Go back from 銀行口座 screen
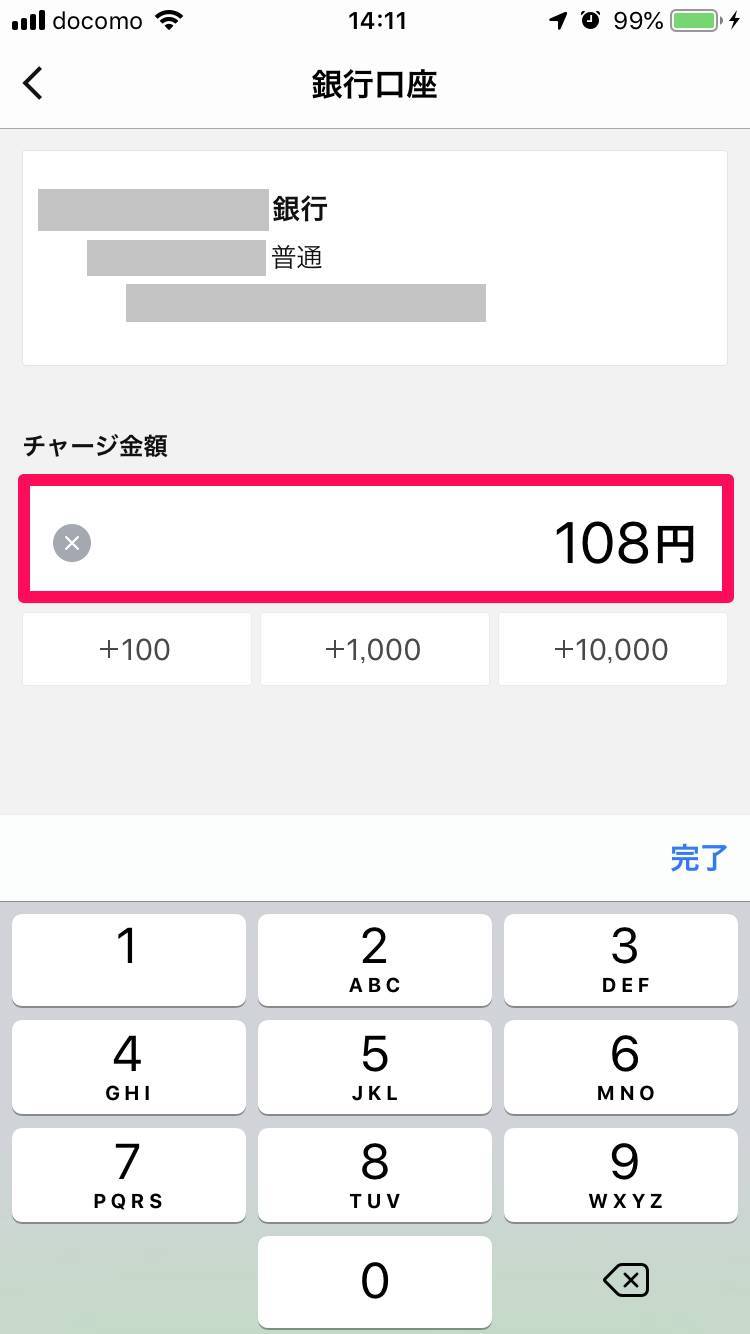 pos(33,84)
